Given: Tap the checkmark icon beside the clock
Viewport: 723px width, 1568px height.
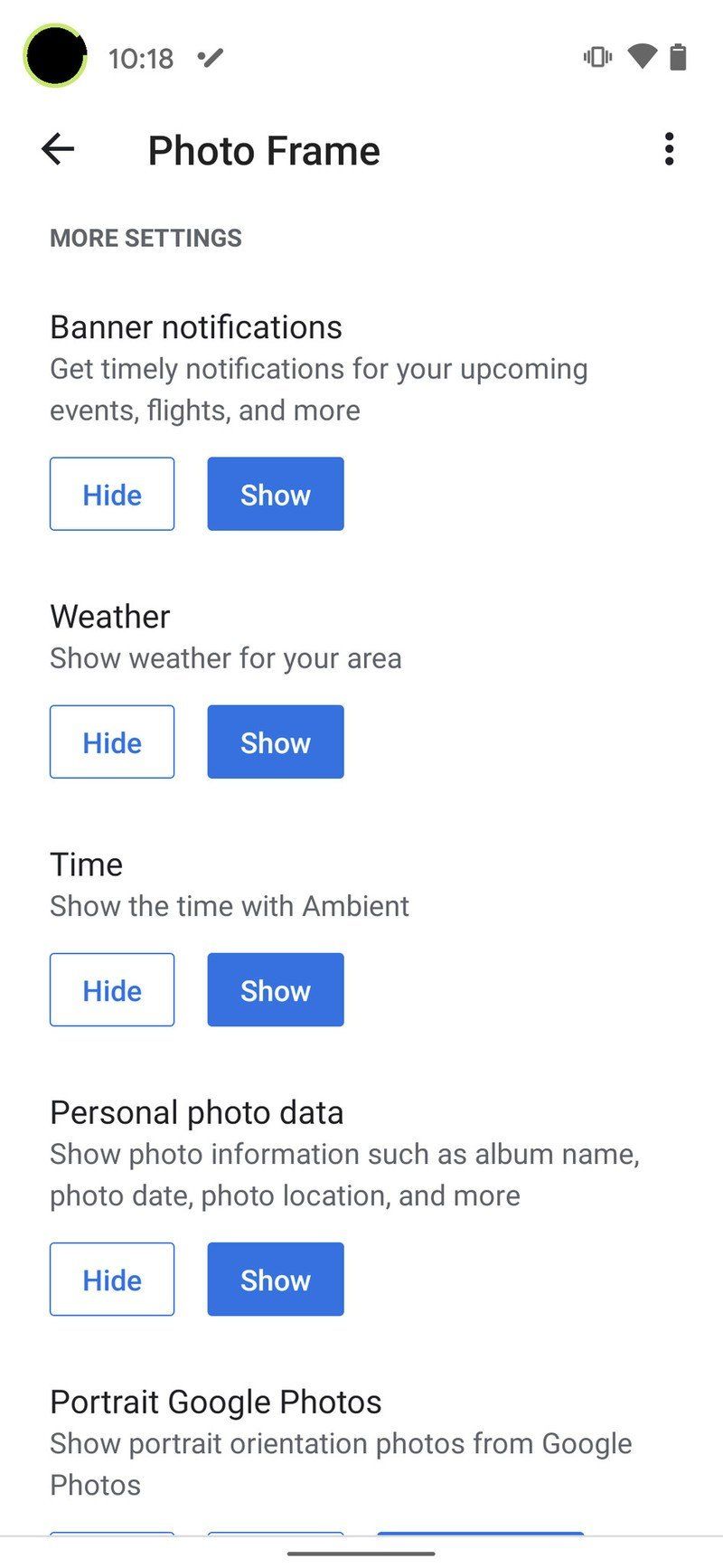Looking at the screenshot, I should 210,56.
